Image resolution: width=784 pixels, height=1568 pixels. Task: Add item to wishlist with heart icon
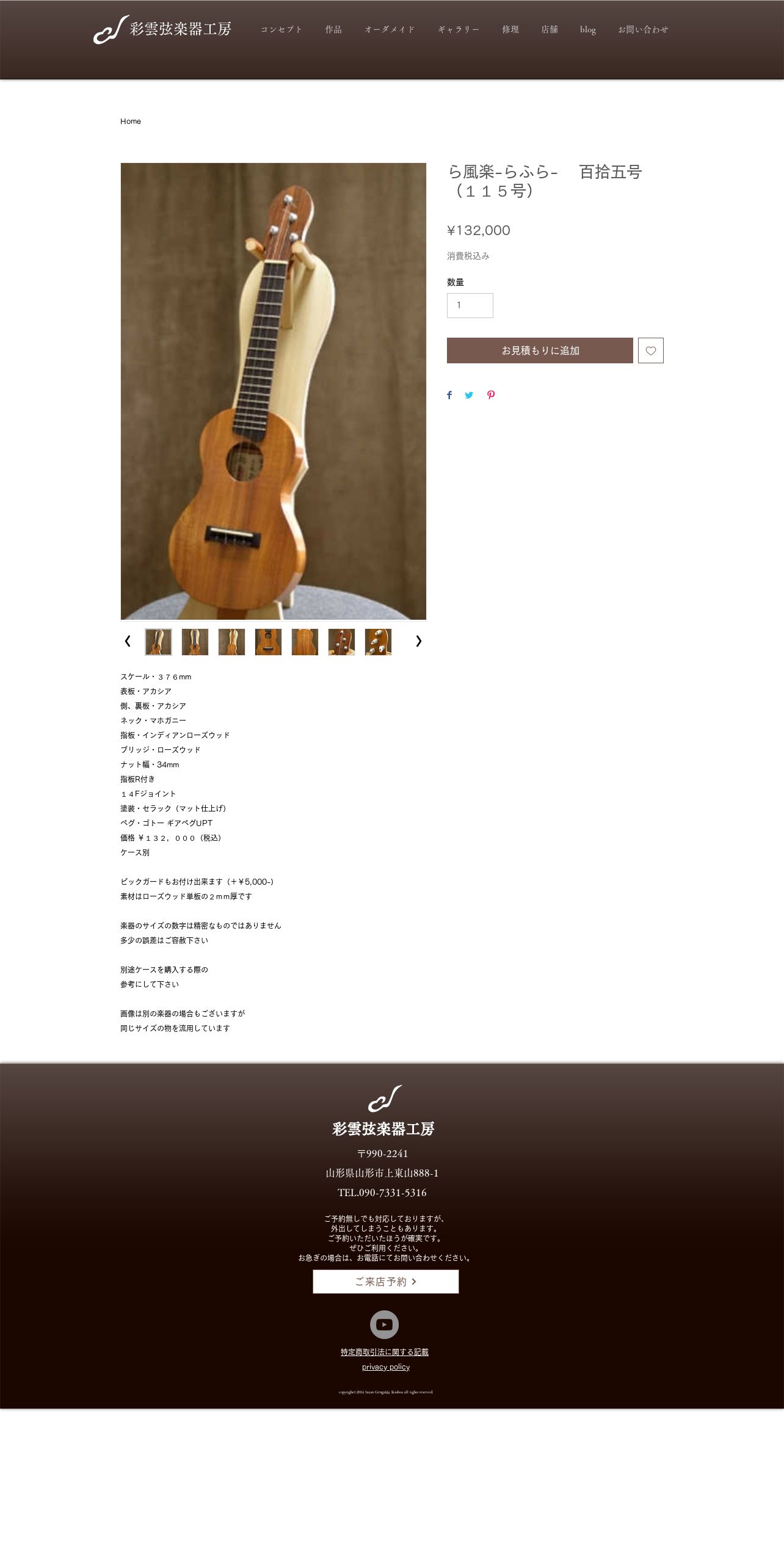point(651,350)
